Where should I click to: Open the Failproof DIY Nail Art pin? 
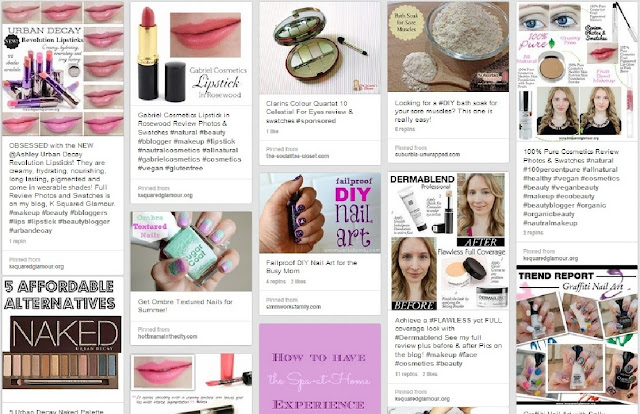pos(318,213)
